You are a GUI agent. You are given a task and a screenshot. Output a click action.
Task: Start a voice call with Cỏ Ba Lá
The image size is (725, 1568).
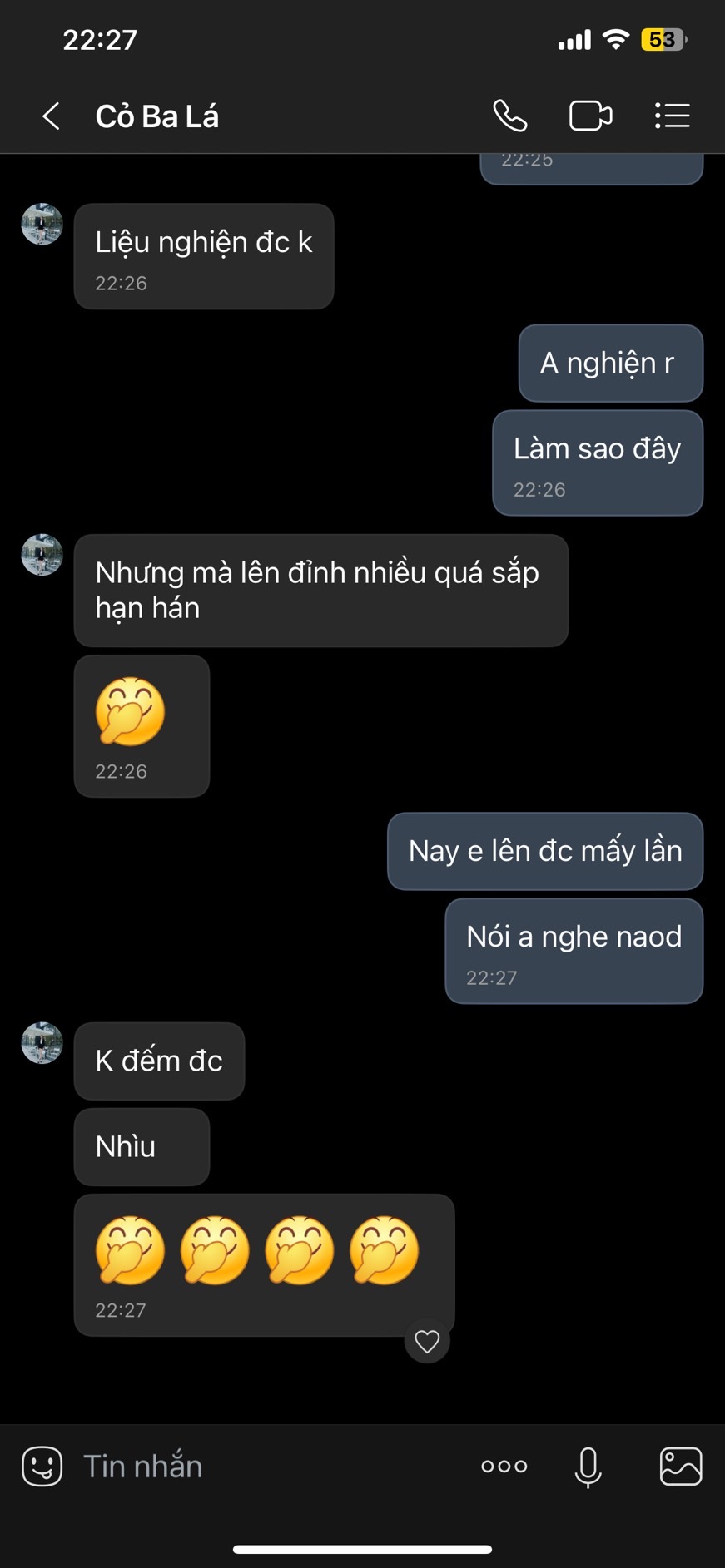pyautogui.click(x=509, y=116)
